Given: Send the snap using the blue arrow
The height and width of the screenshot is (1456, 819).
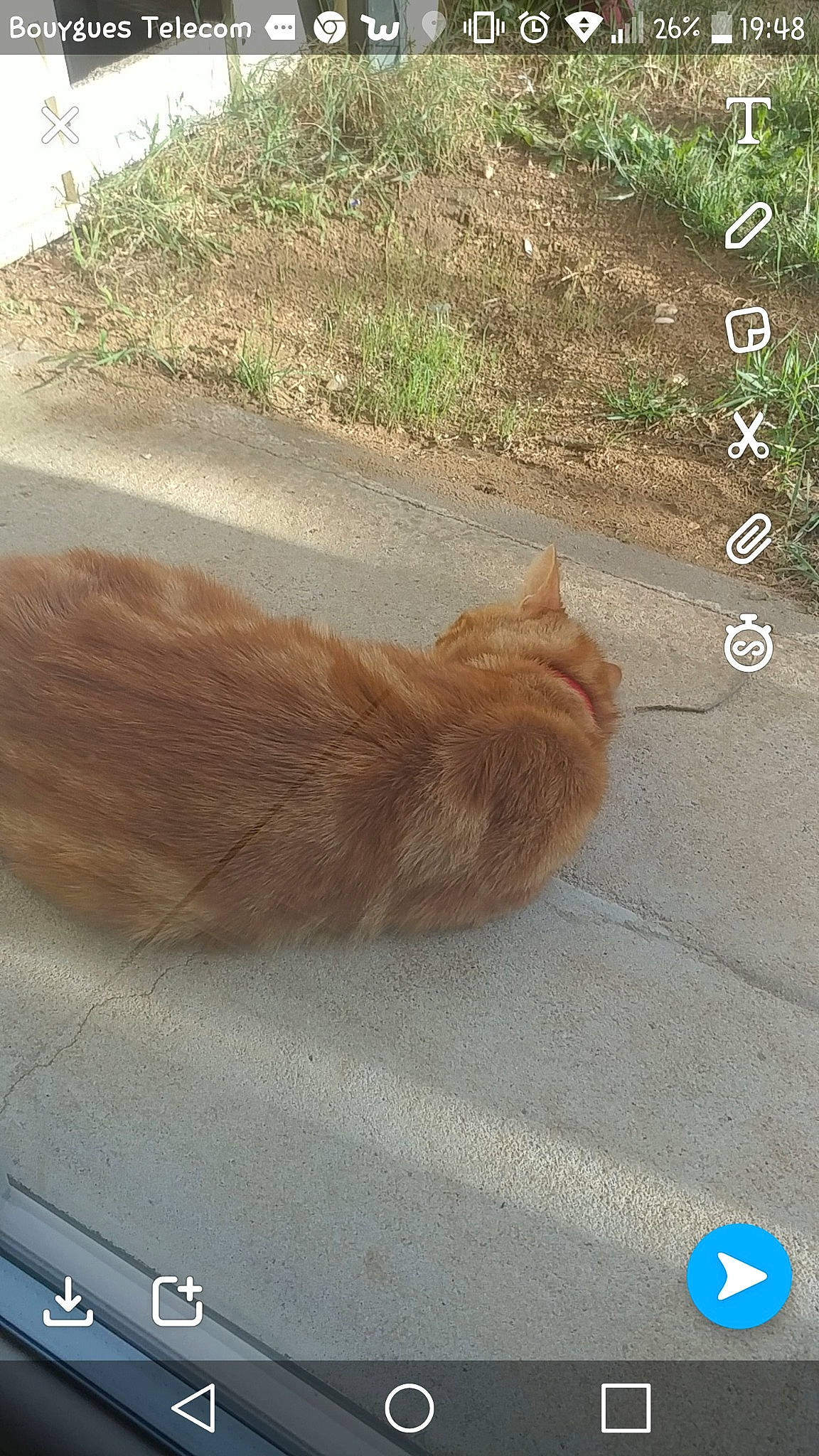Looking at the screenshot, I should click(739, 1276).
